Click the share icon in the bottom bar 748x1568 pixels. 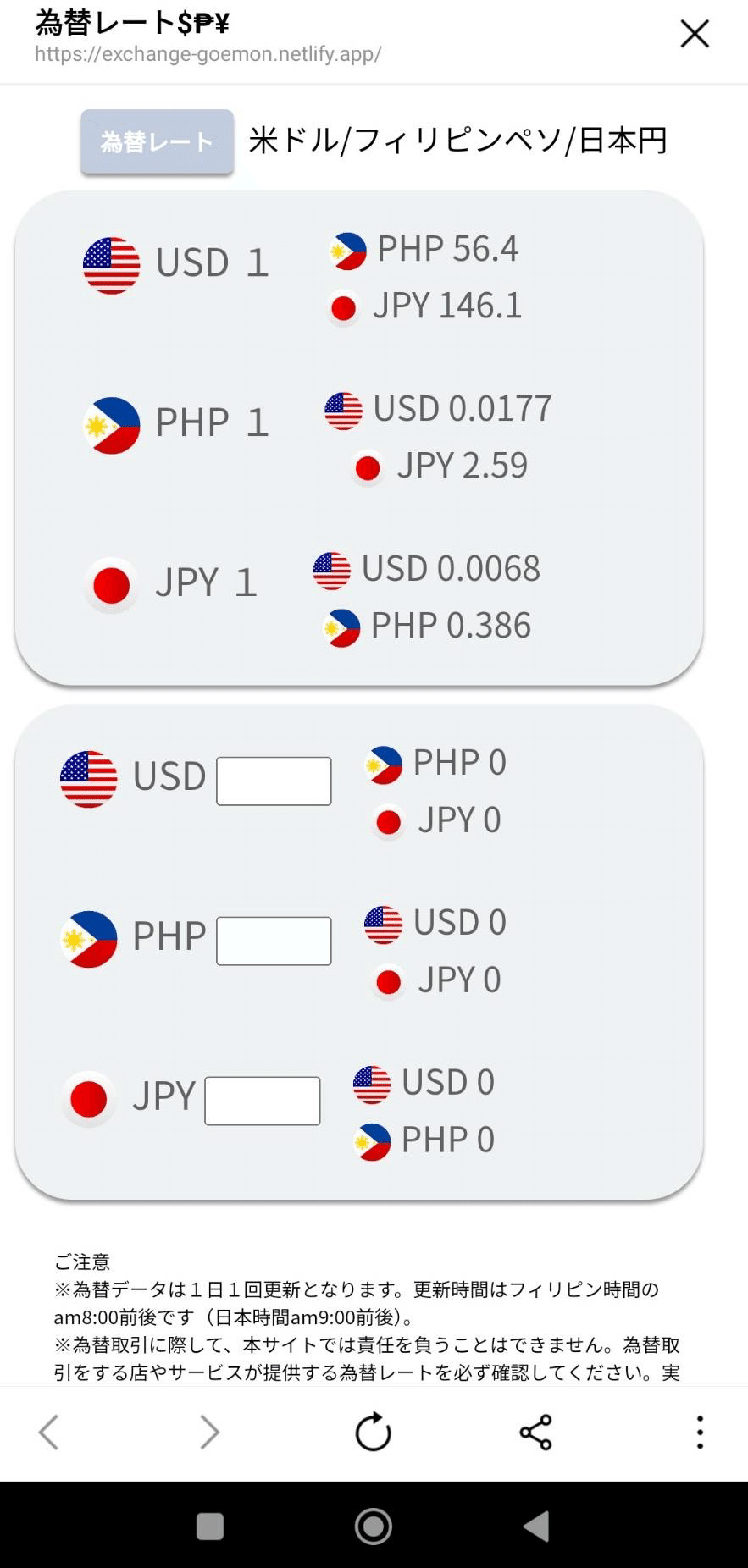536,1431
